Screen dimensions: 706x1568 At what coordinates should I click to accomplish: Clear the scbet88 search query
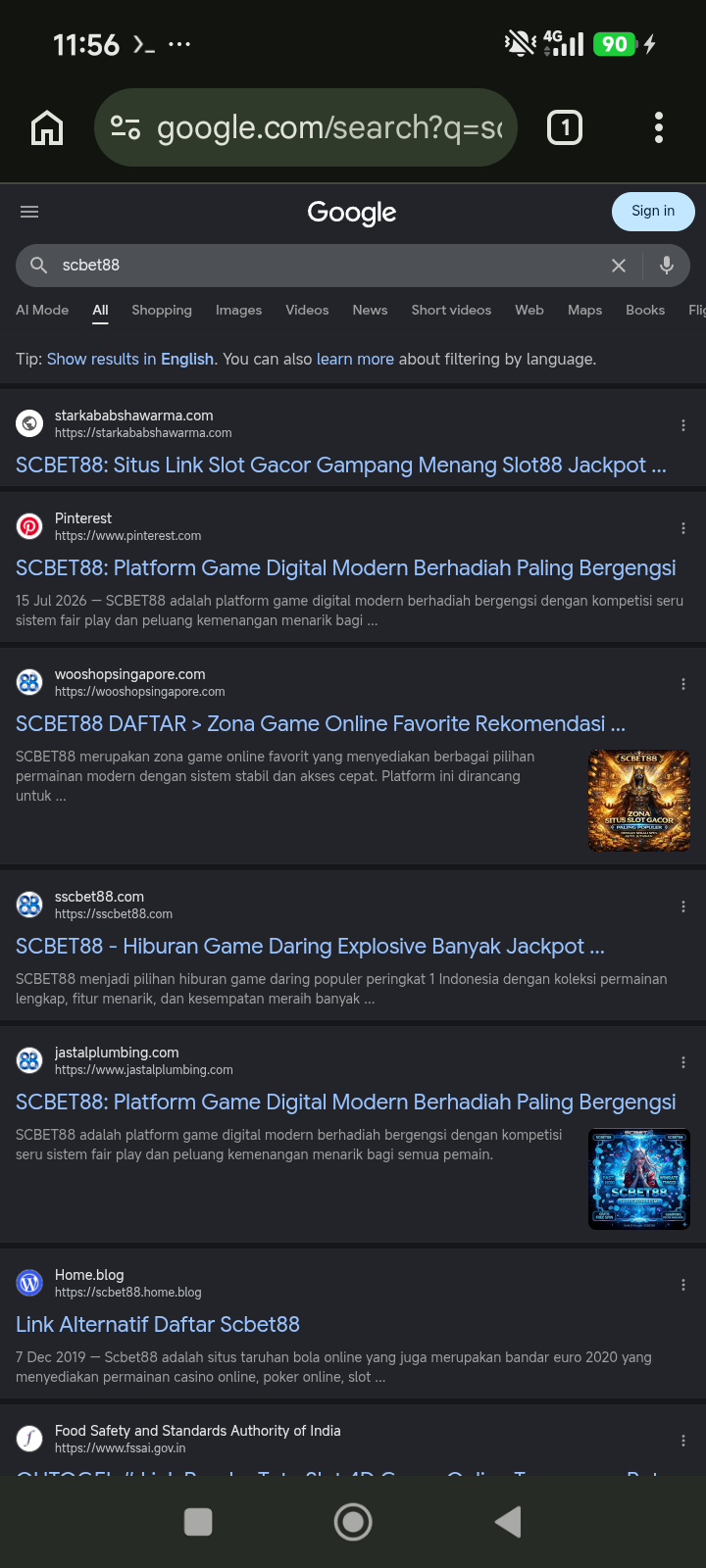619,266
